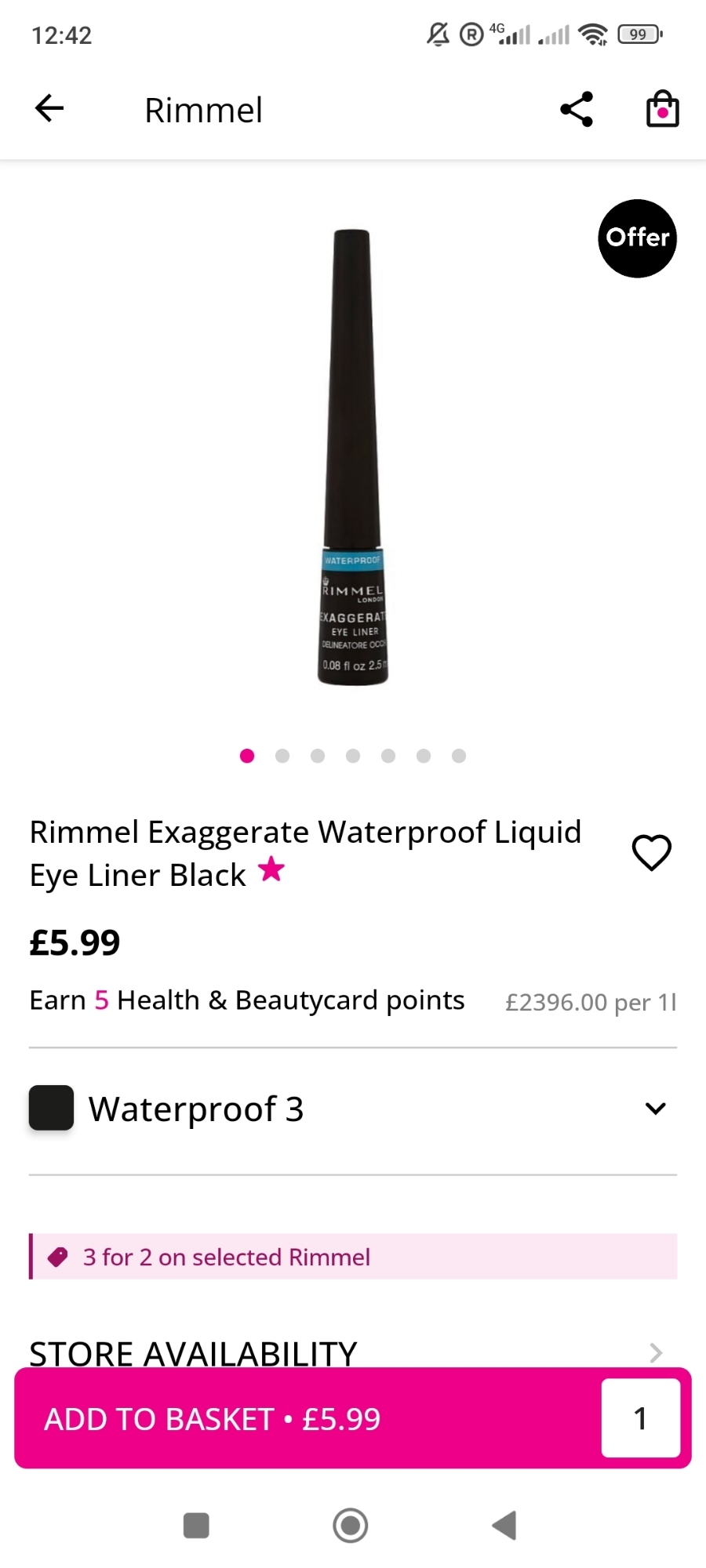Open the eye liner product image

[x=353, y=459]
